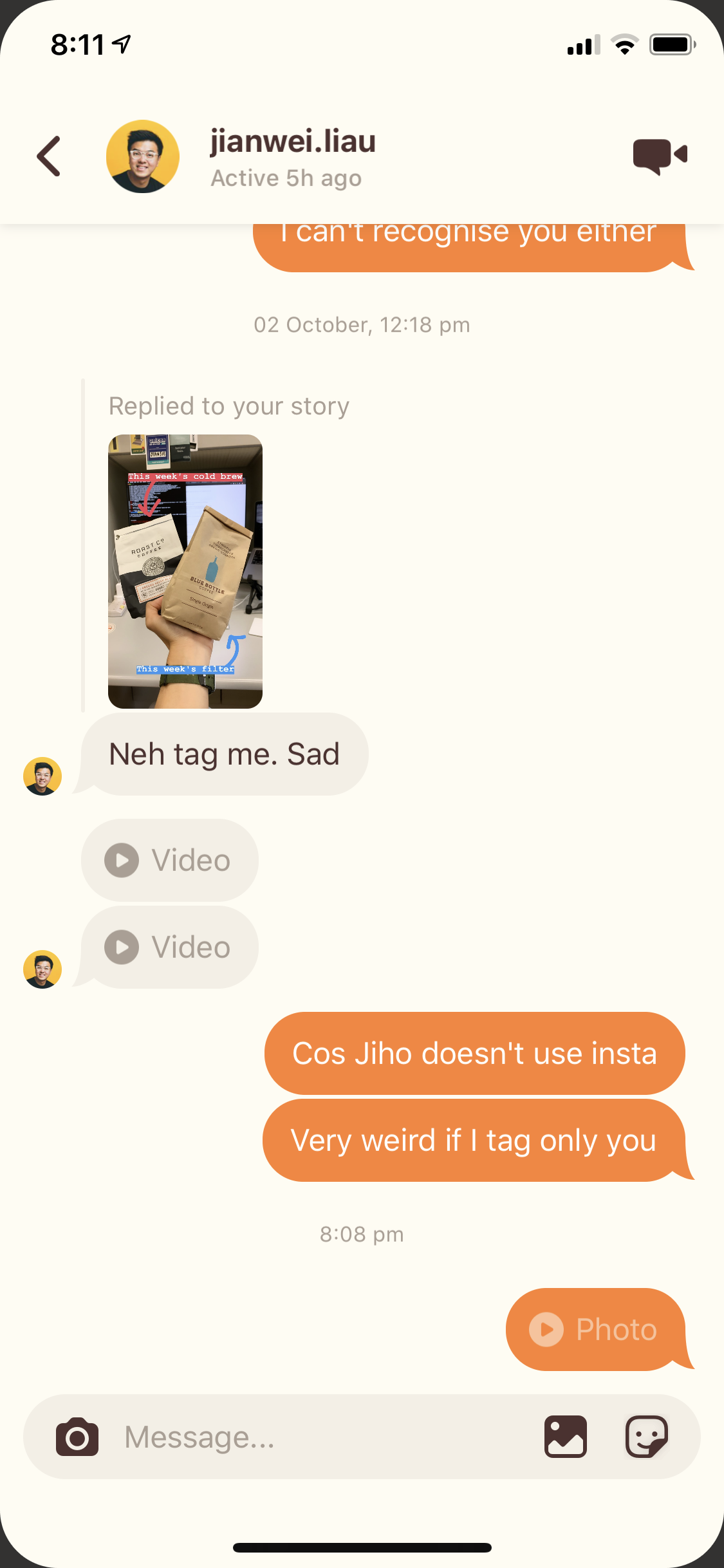
Task: Open jianwei.liau's profile from the header
Action: click(143, 156)
